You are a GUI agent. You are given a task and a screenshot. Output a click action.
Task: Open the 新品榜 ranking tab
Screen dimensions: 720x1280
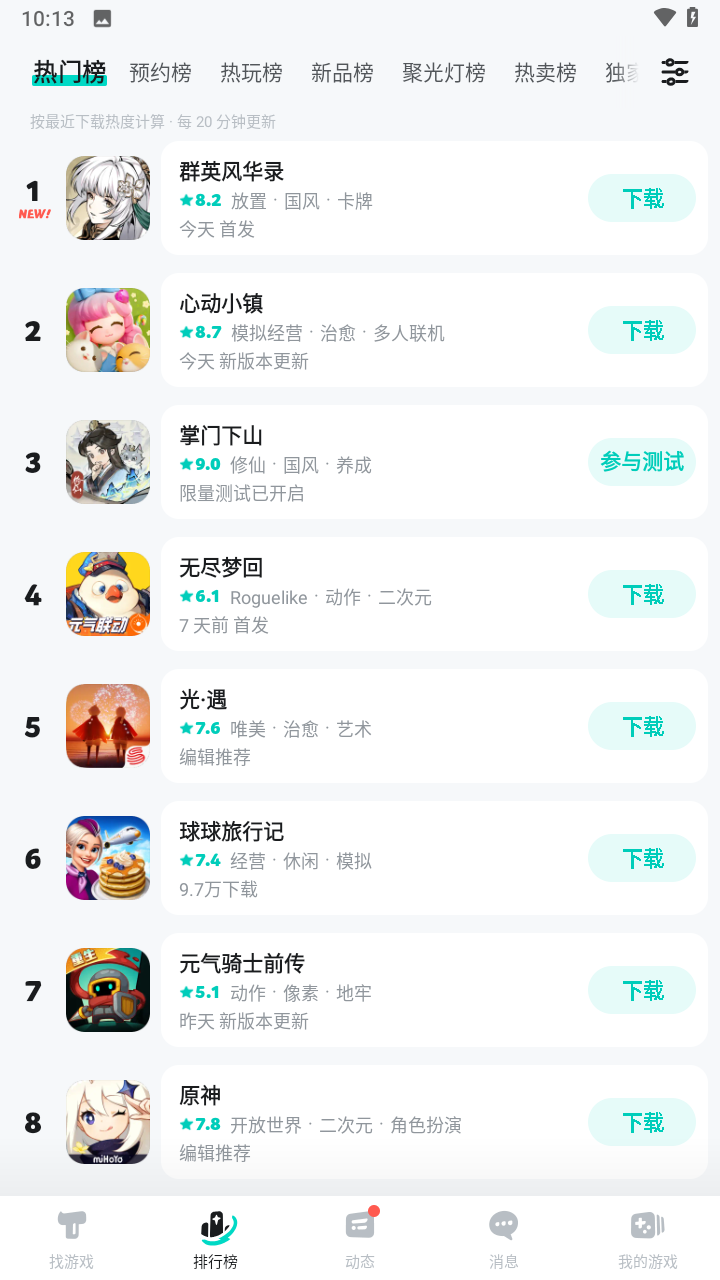[343, 72]
